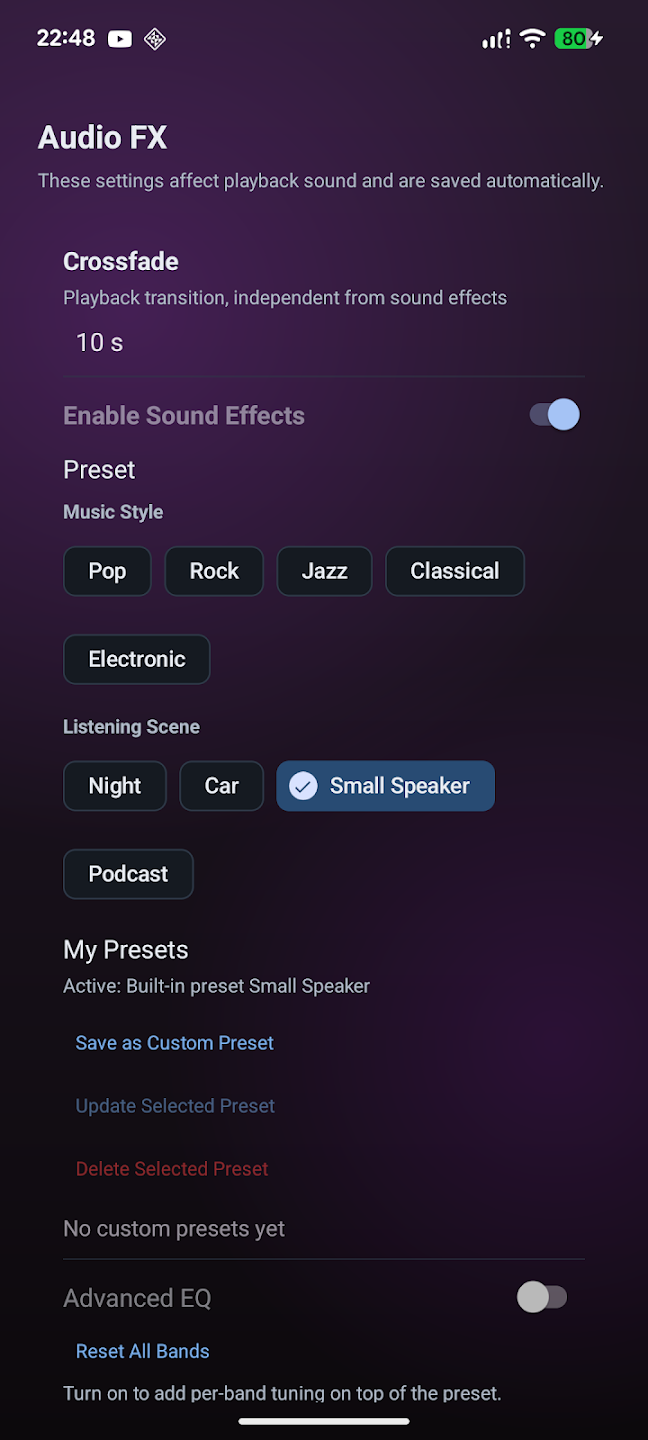
Task: Pick the Classical preset
Action: [x=454, y=571]
